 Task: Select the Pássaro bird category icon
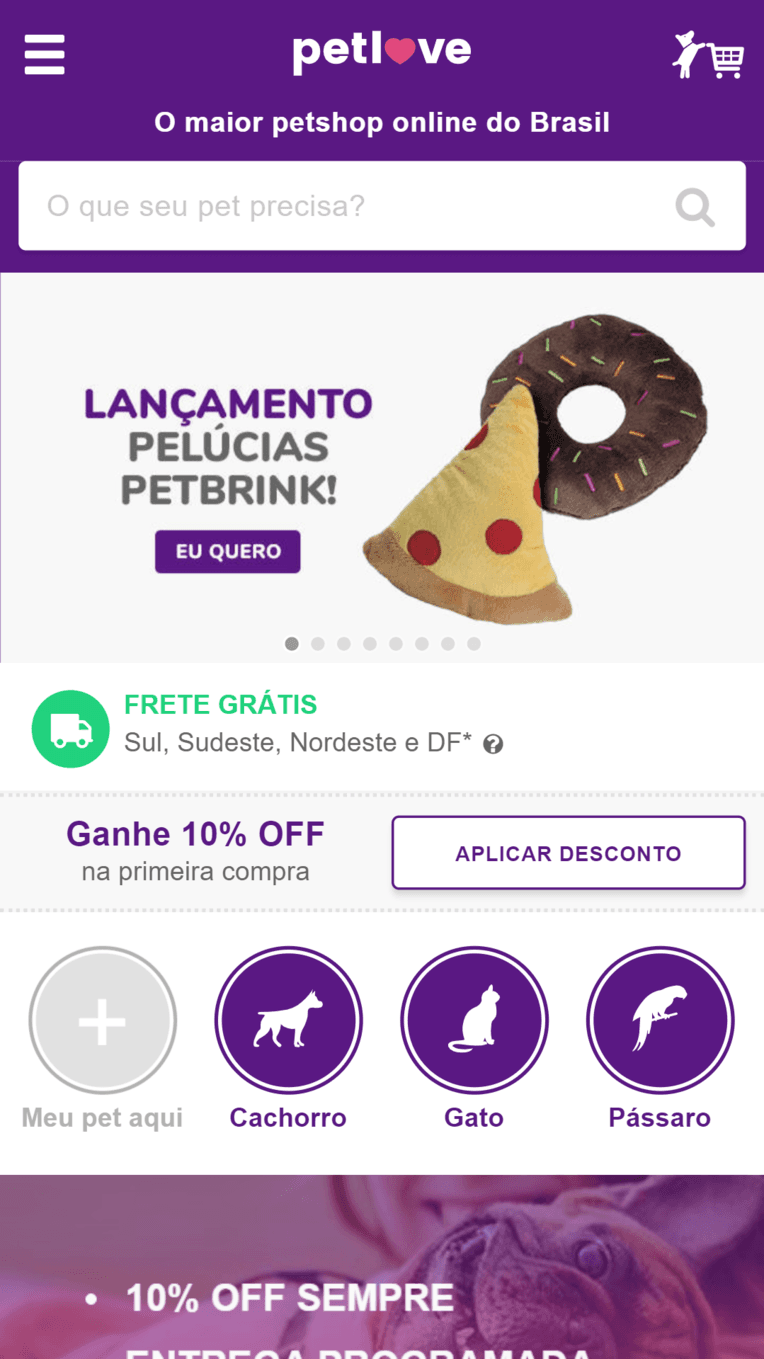(x=660, y=1019)
